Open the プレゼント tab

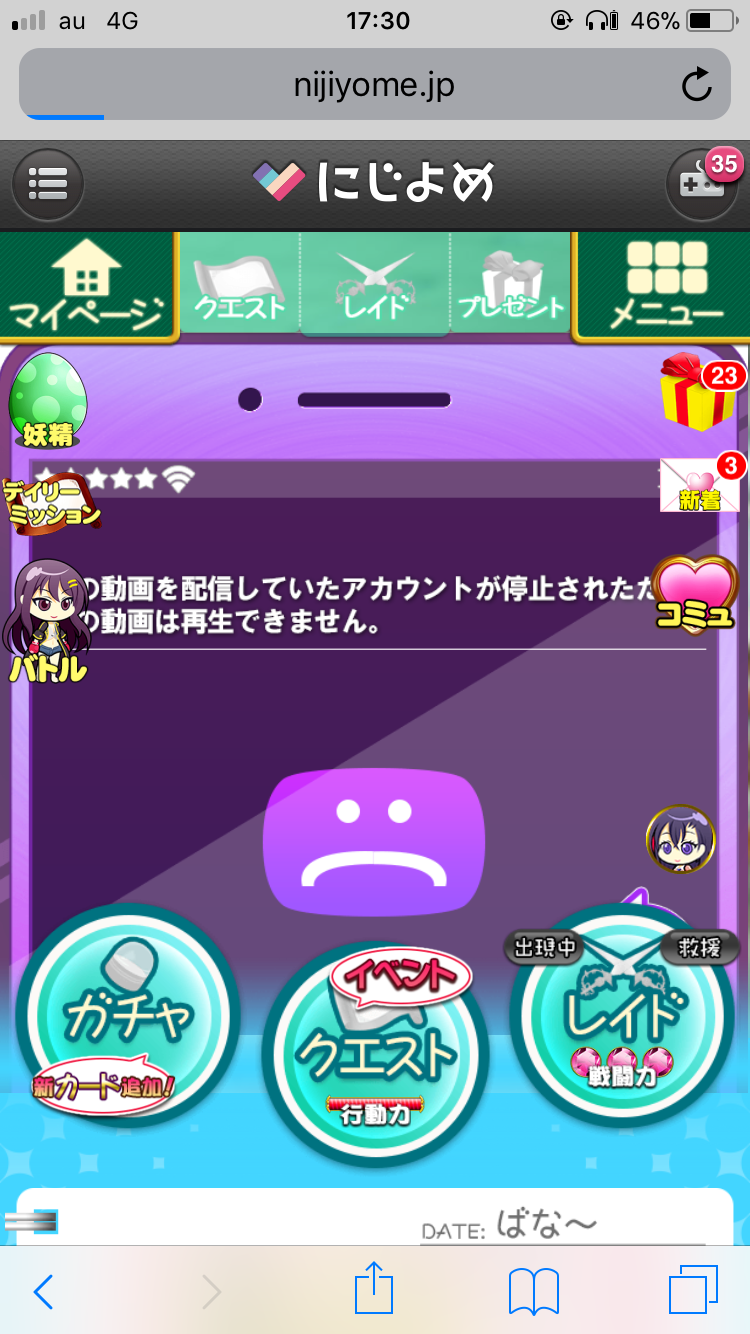[x=510, y=284]
